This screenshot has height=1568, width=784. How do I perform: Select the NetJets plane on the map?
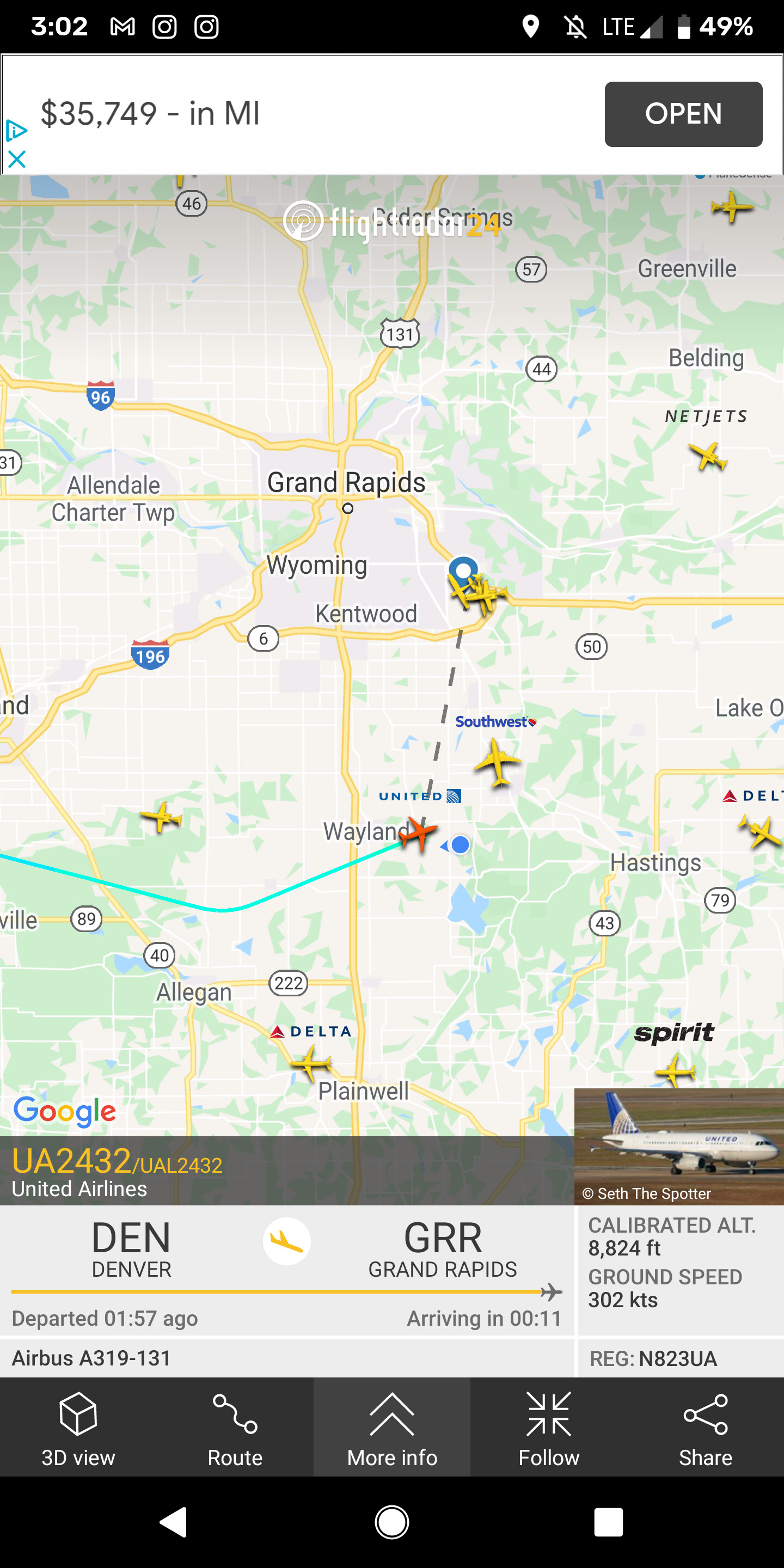[x=708, y=456]
